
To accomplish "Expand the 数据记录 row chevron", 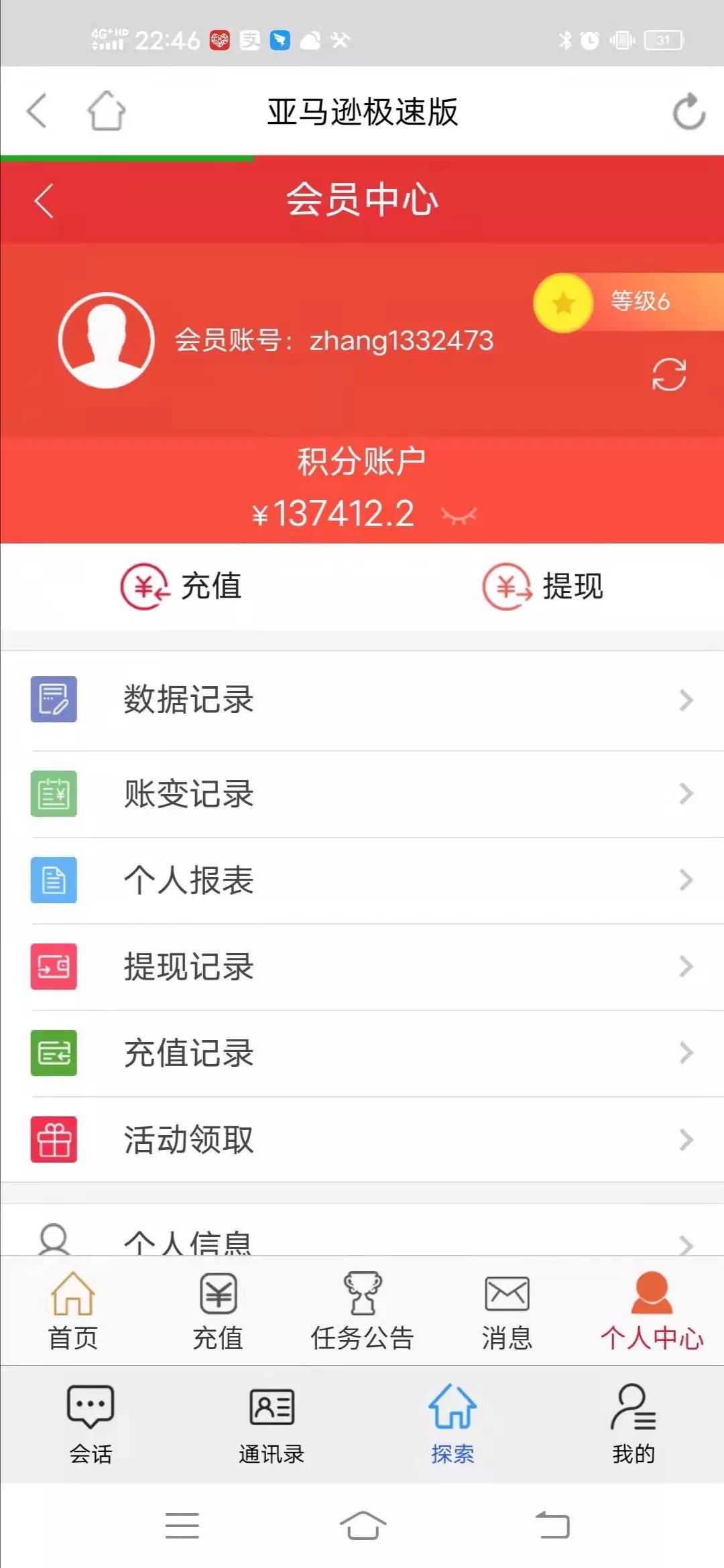I will [685, 700].
